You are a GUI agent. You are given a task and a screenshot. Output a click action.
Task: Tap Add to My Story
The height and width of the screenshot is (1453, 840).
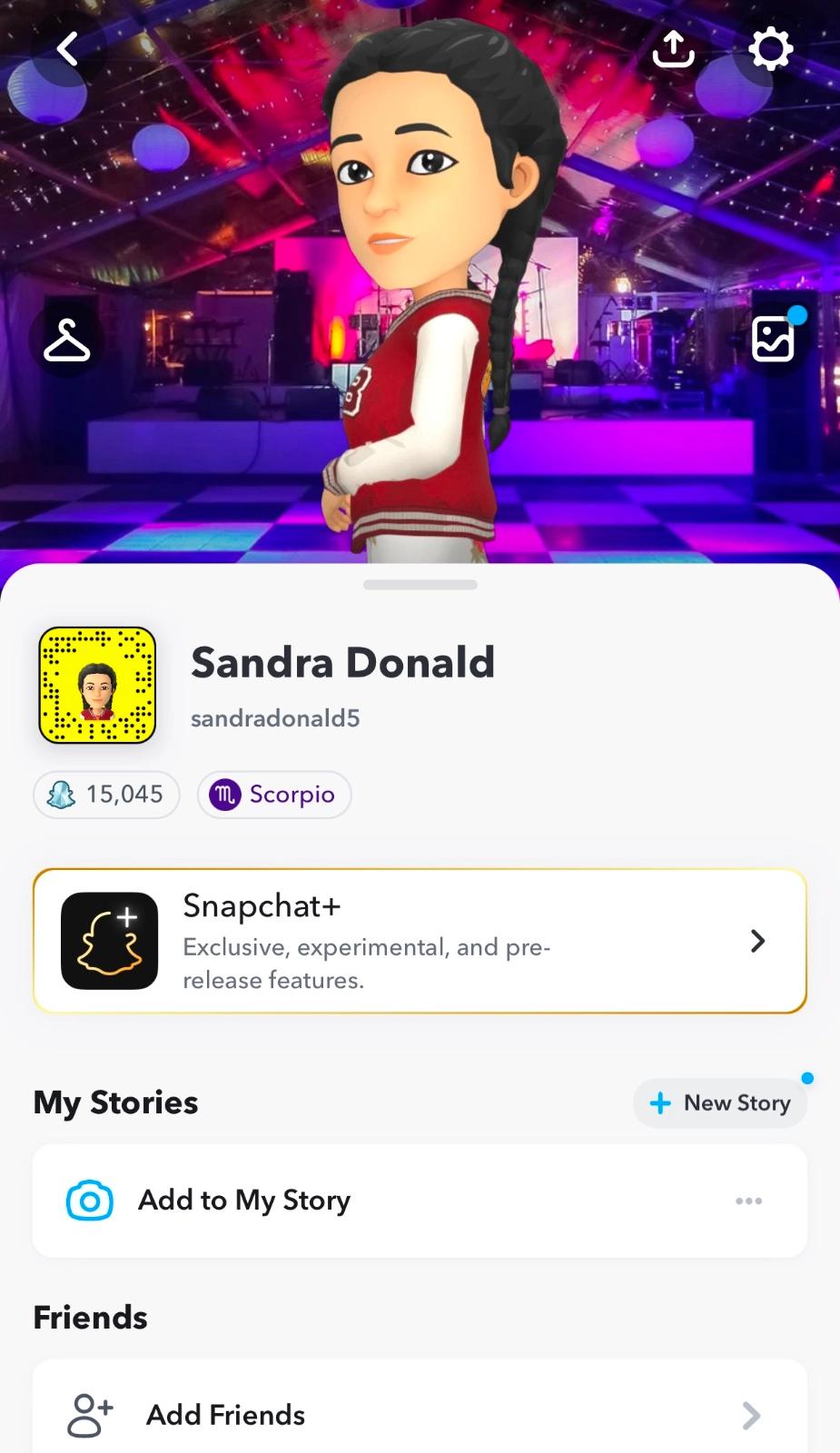click(243, 1201)
